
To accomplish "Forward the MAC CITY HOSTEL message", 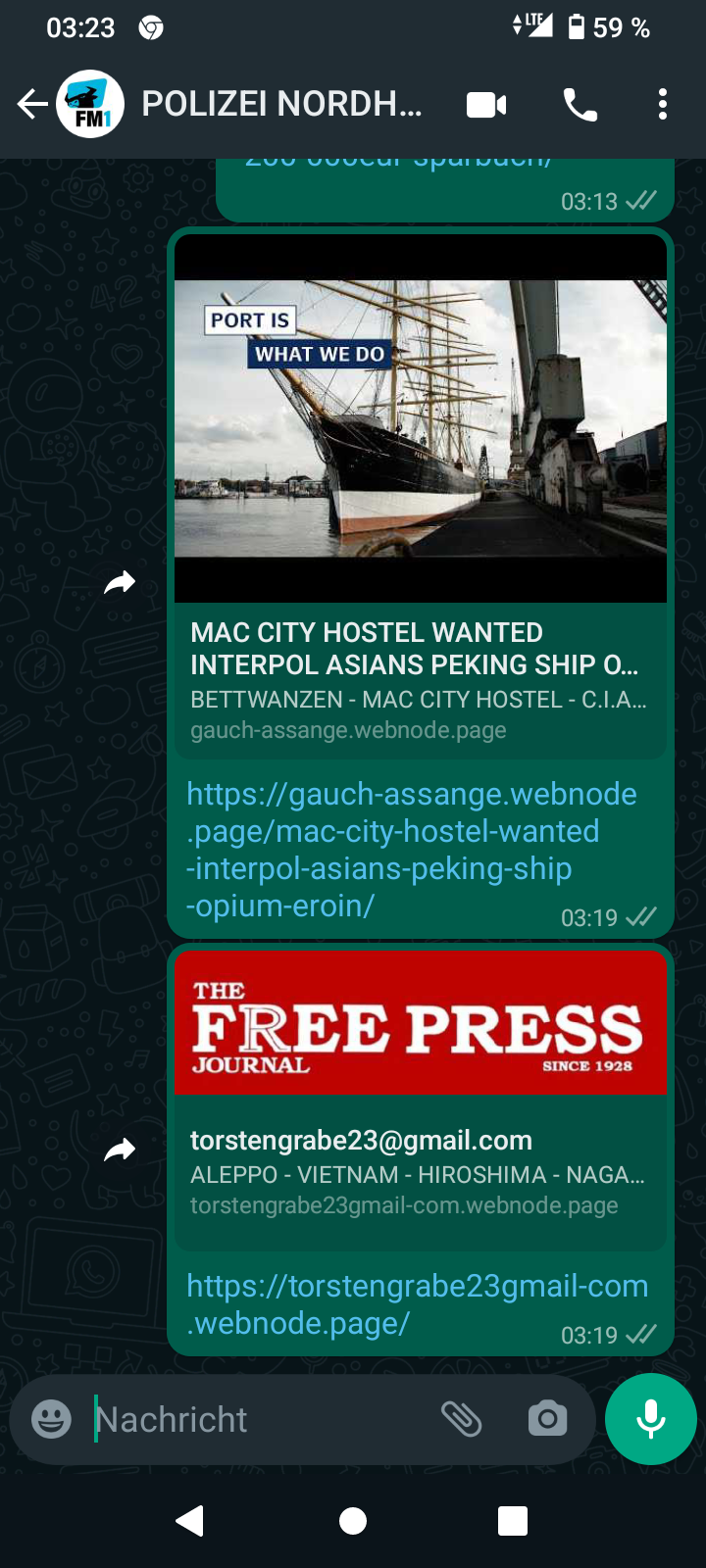I will 120,583.
